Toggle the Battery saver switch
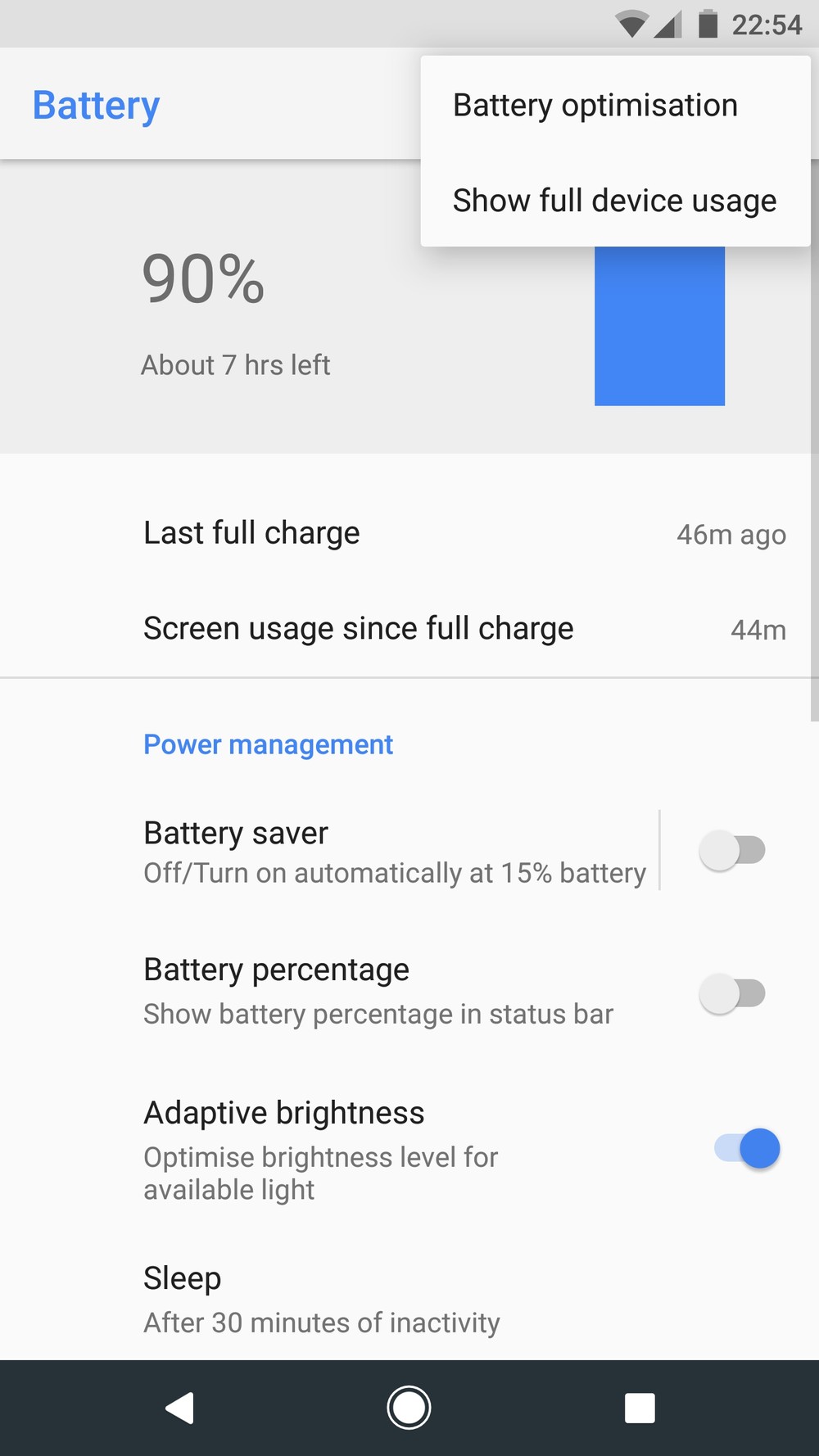The width and height of the screenshot is (819, 1456). (x=731, y=850)
